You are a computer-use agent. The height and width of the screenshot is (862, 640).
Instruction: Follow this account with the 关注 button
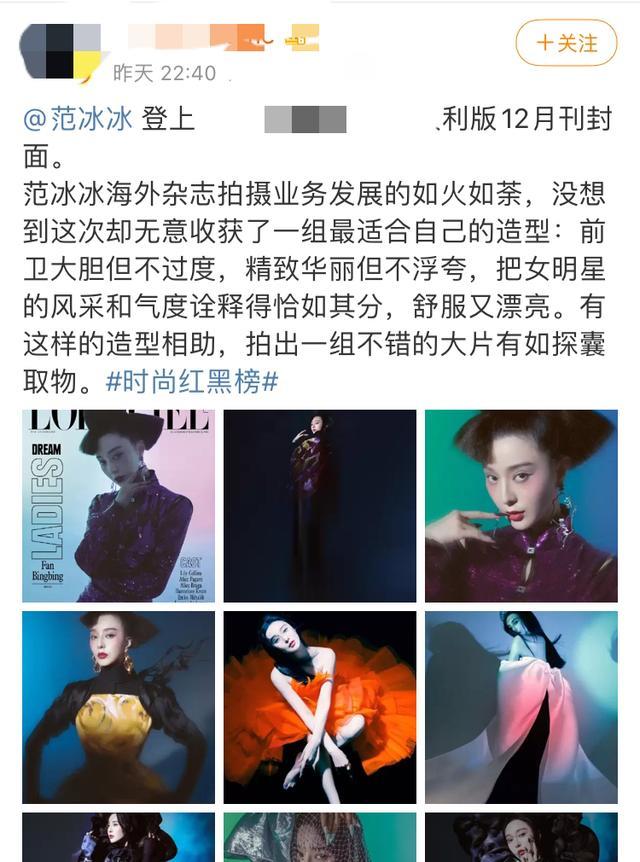click(x=566, y=43)
